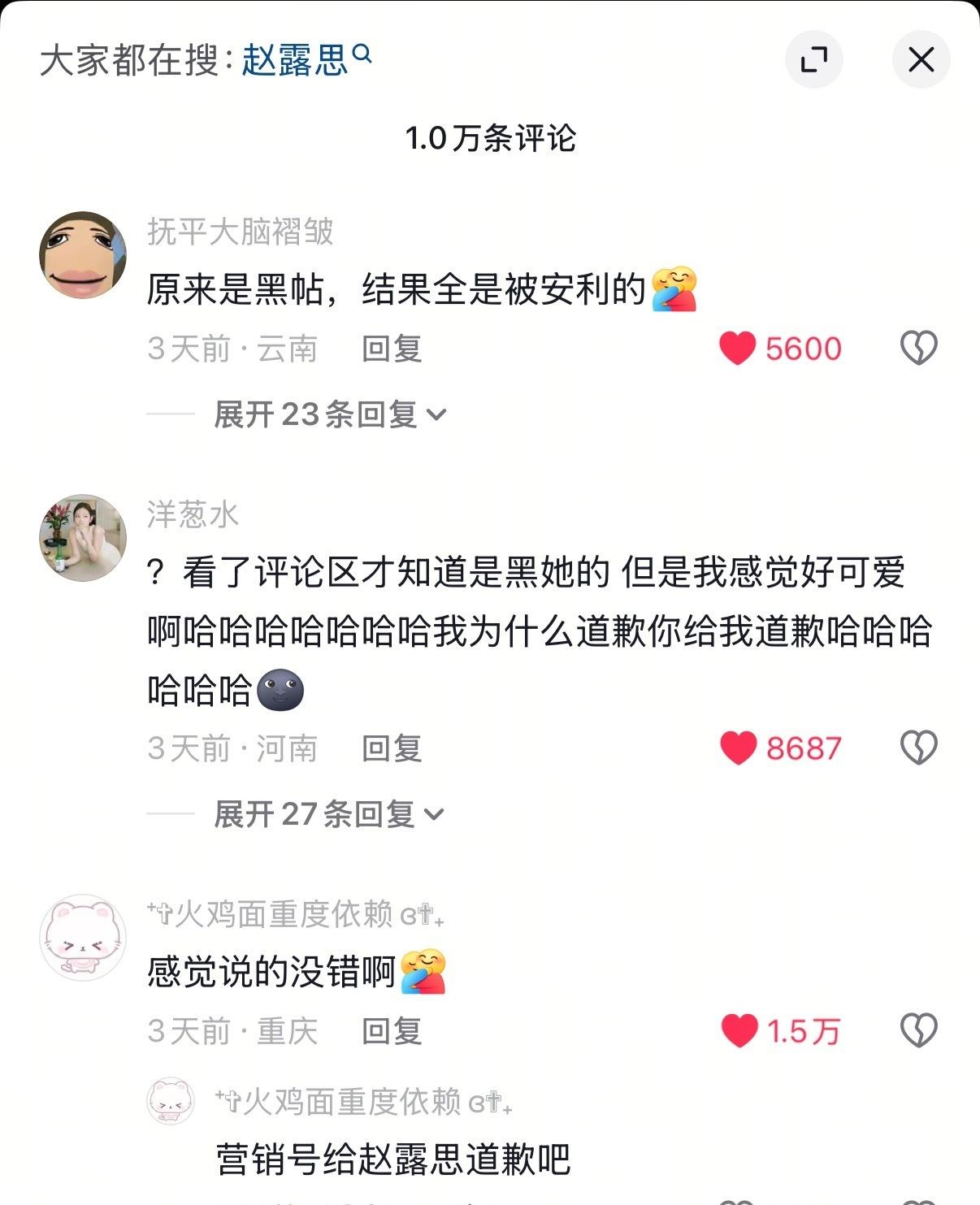Open the trending search link 赵露思
This screenshot has height=1205, width=980.
306,60
